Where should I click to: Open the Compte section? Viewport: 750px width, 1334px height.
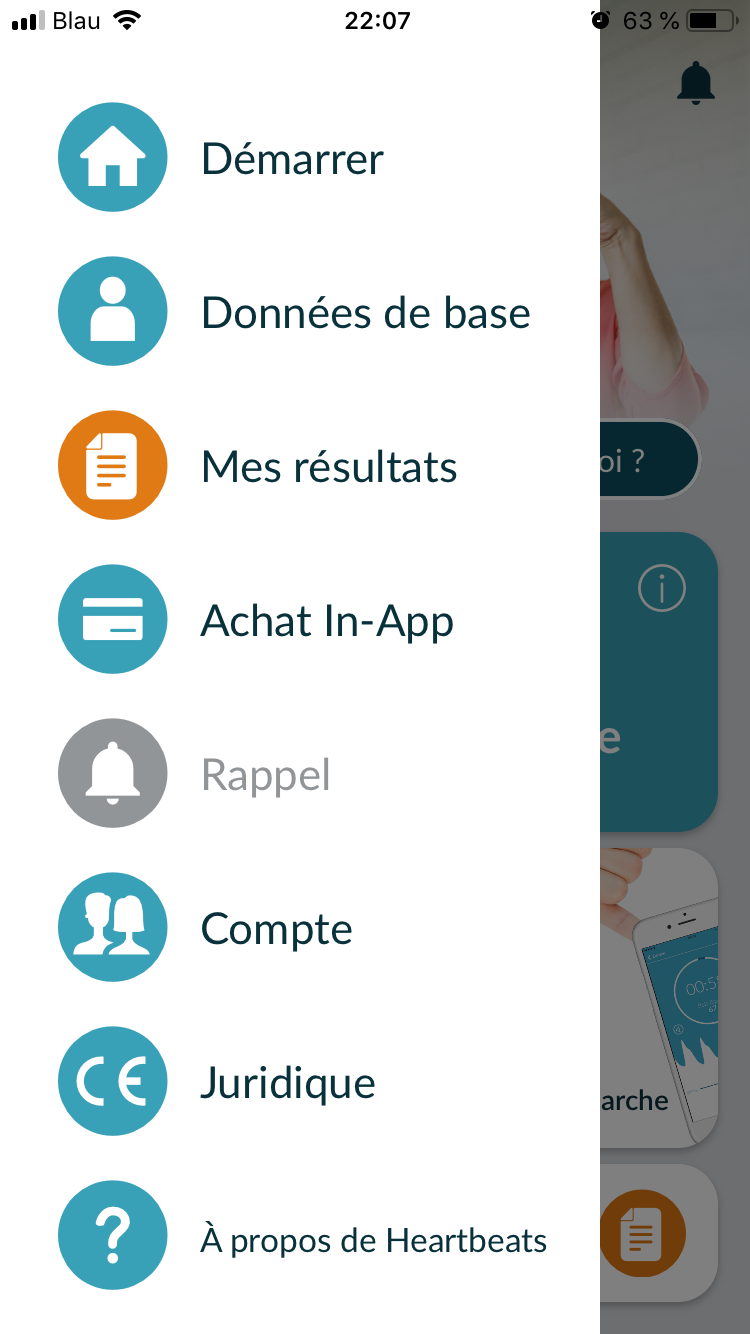(x=276, y=929)
